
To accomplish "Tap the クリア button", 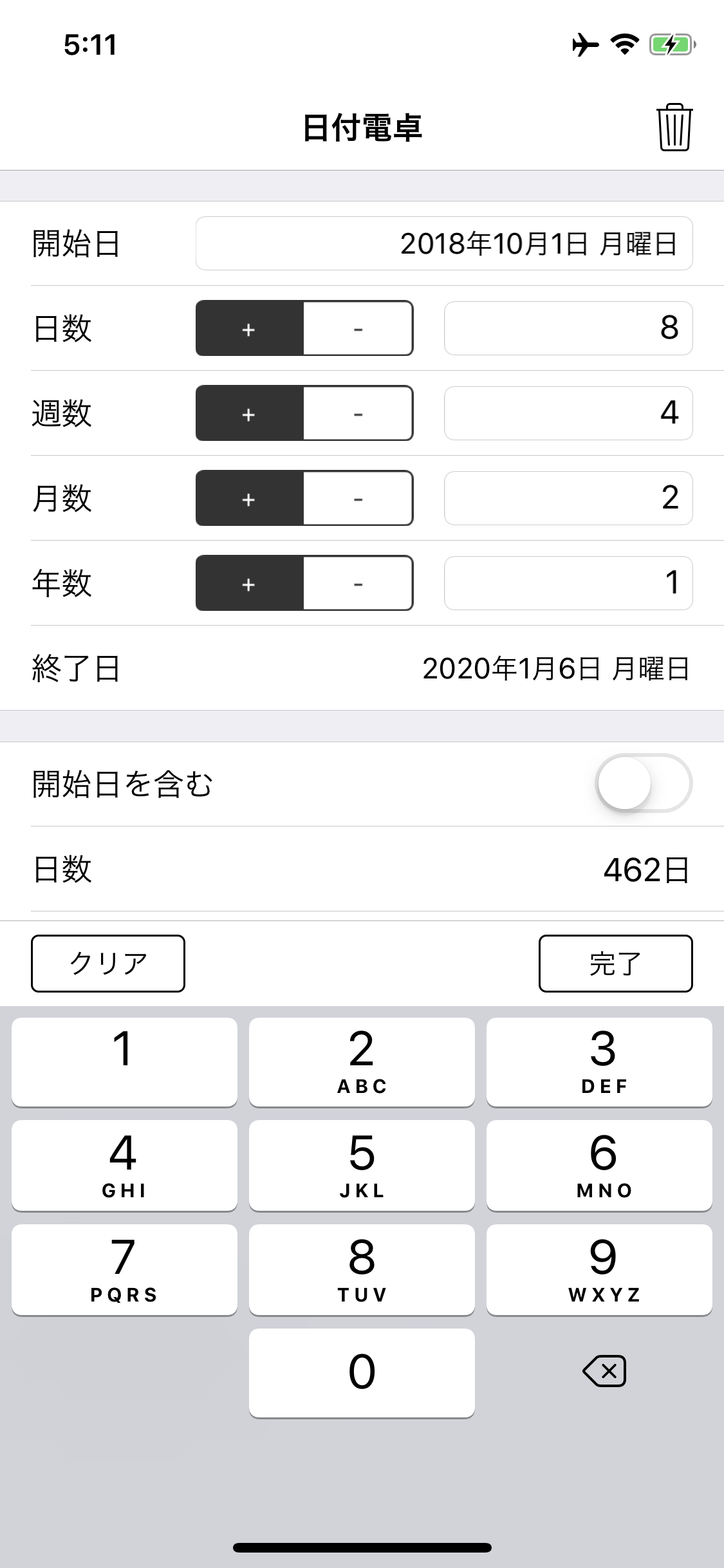I will tap(107, 963).
